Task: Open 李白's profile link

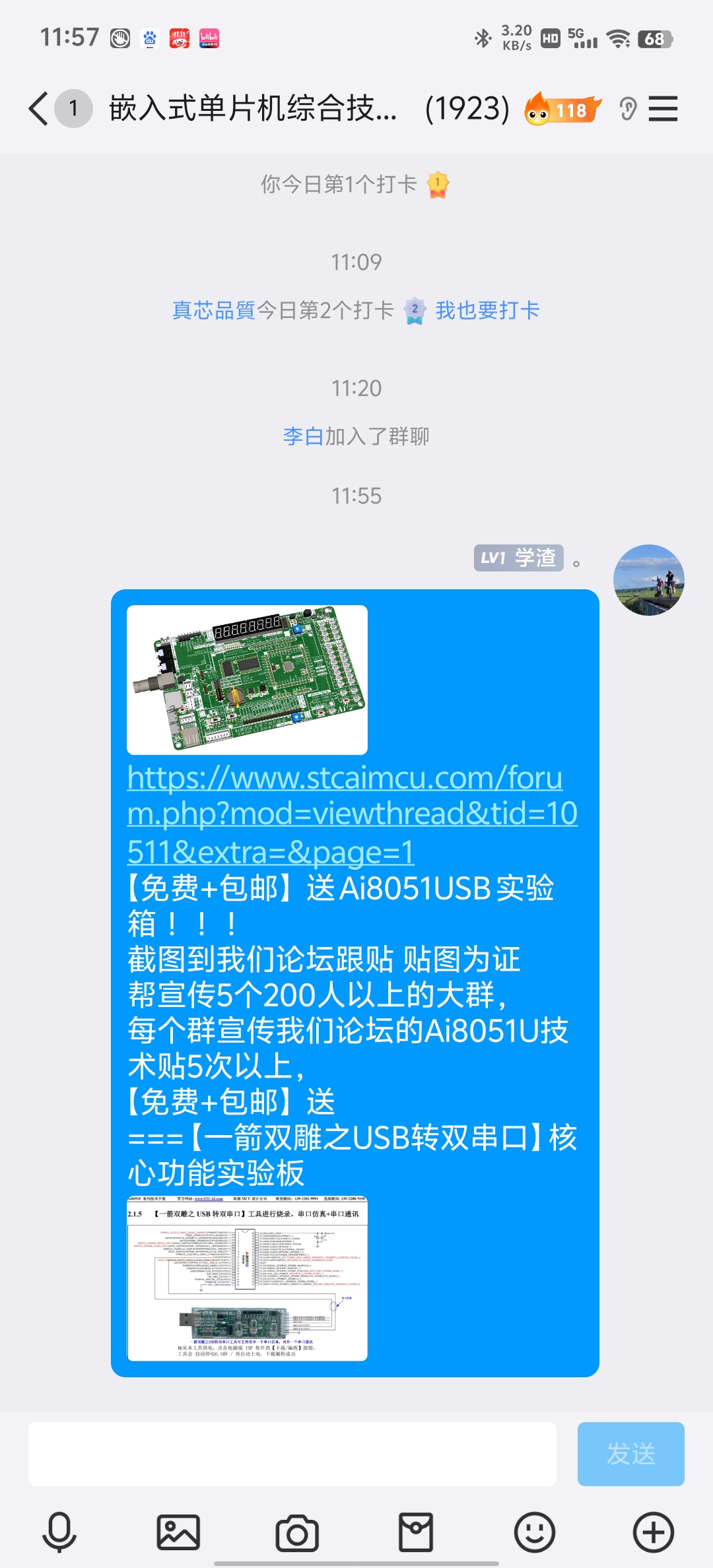Action: [303, 436]
